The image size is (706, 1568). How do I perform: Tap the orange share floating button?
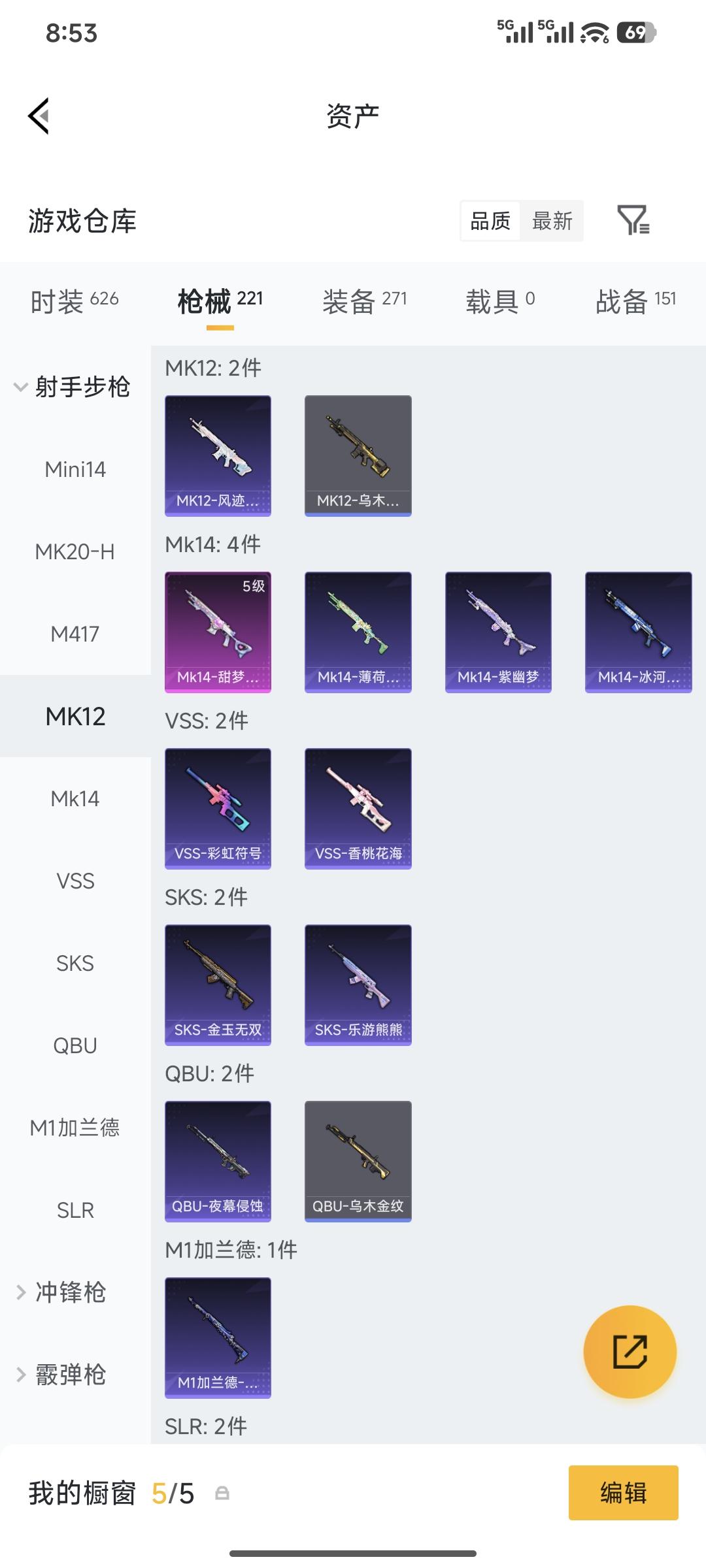[x=630, y=1352]
